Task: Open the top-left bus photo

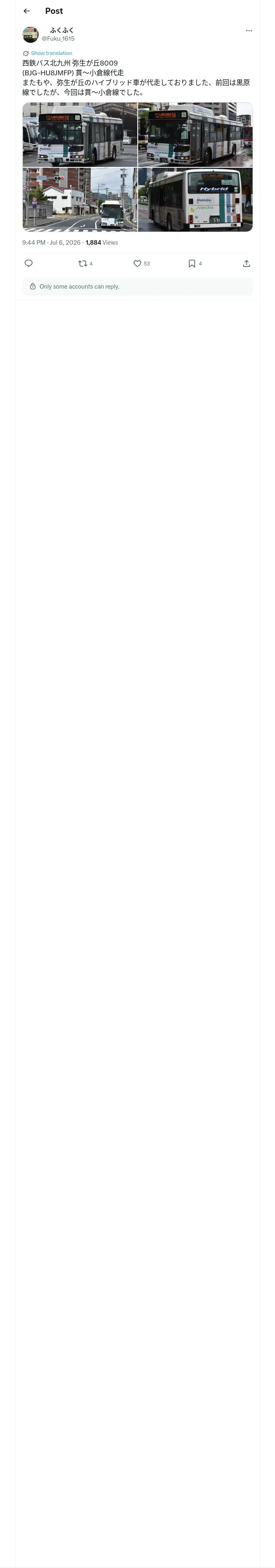Action: pos(80,134)
